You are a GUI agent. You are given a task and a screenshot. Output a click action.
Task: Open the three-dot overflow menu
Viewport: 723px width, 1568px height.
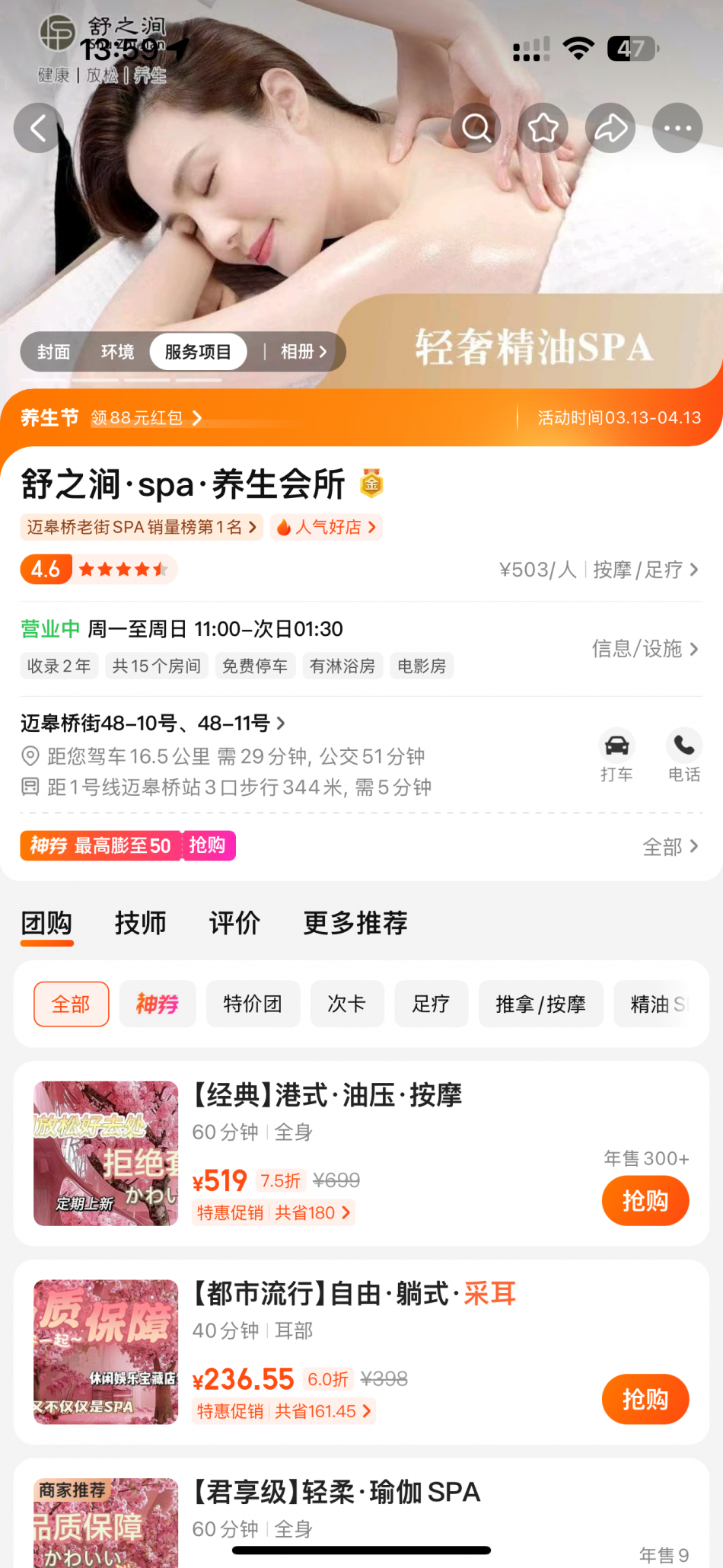(677, 128)
